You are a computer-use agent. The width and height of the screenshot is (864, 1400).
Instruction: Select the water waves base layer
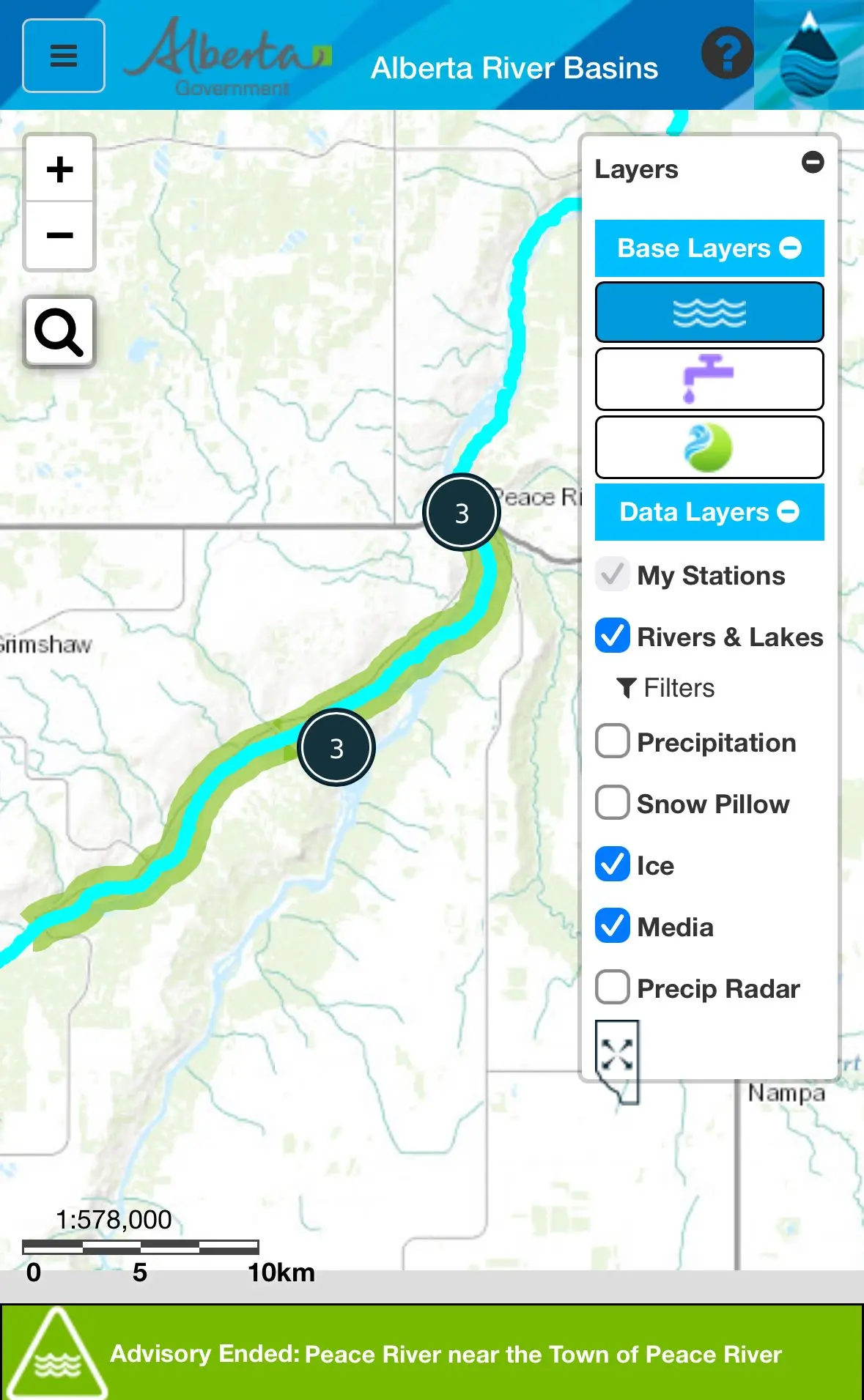(x=709, y=313)
